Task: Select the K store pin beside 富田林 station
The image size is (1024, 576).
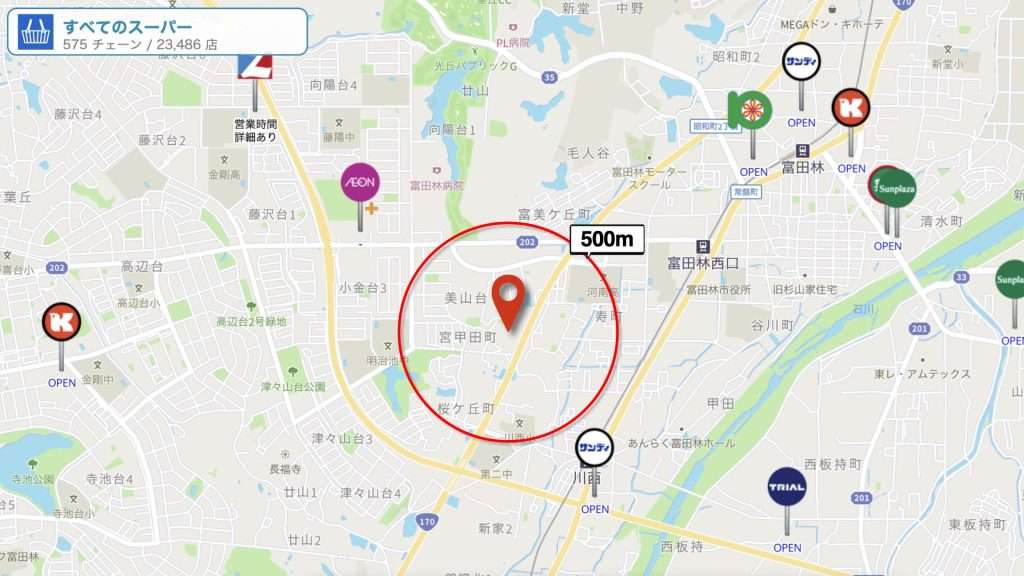Action: tap(851, 108)
